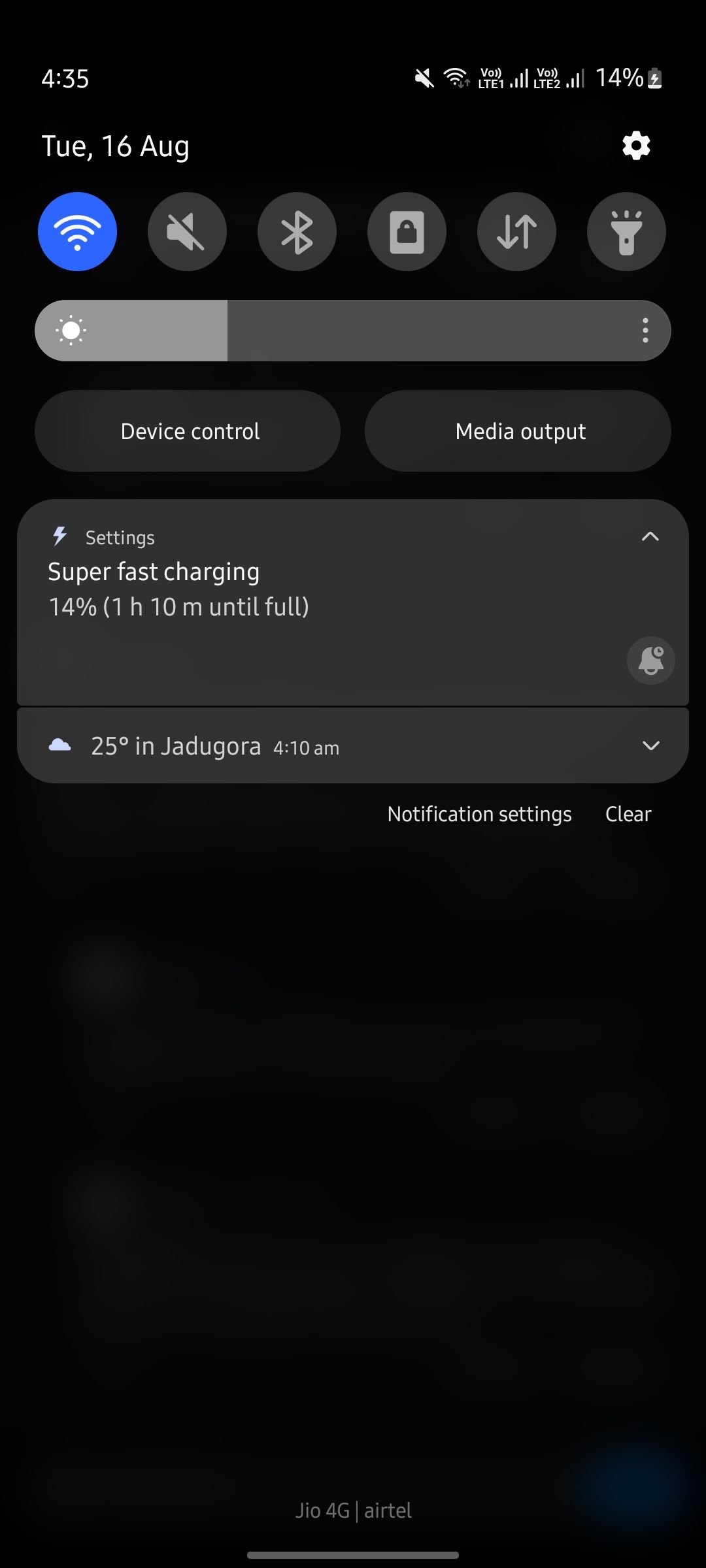
Task: Expand the Jadugora weather notification
Action: pyautogui.click(x=649, y=745)
